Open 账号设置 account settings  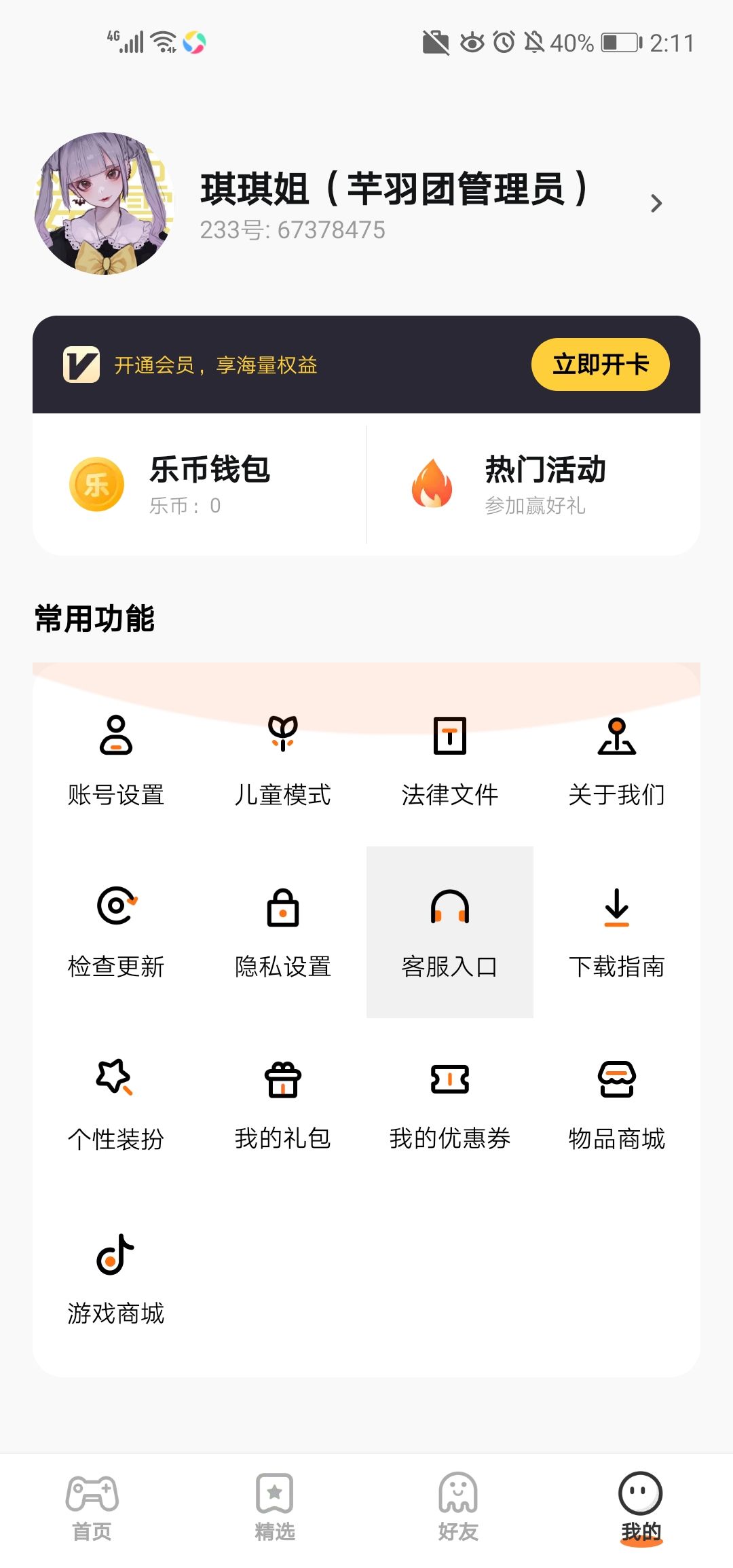pos(116,760)
